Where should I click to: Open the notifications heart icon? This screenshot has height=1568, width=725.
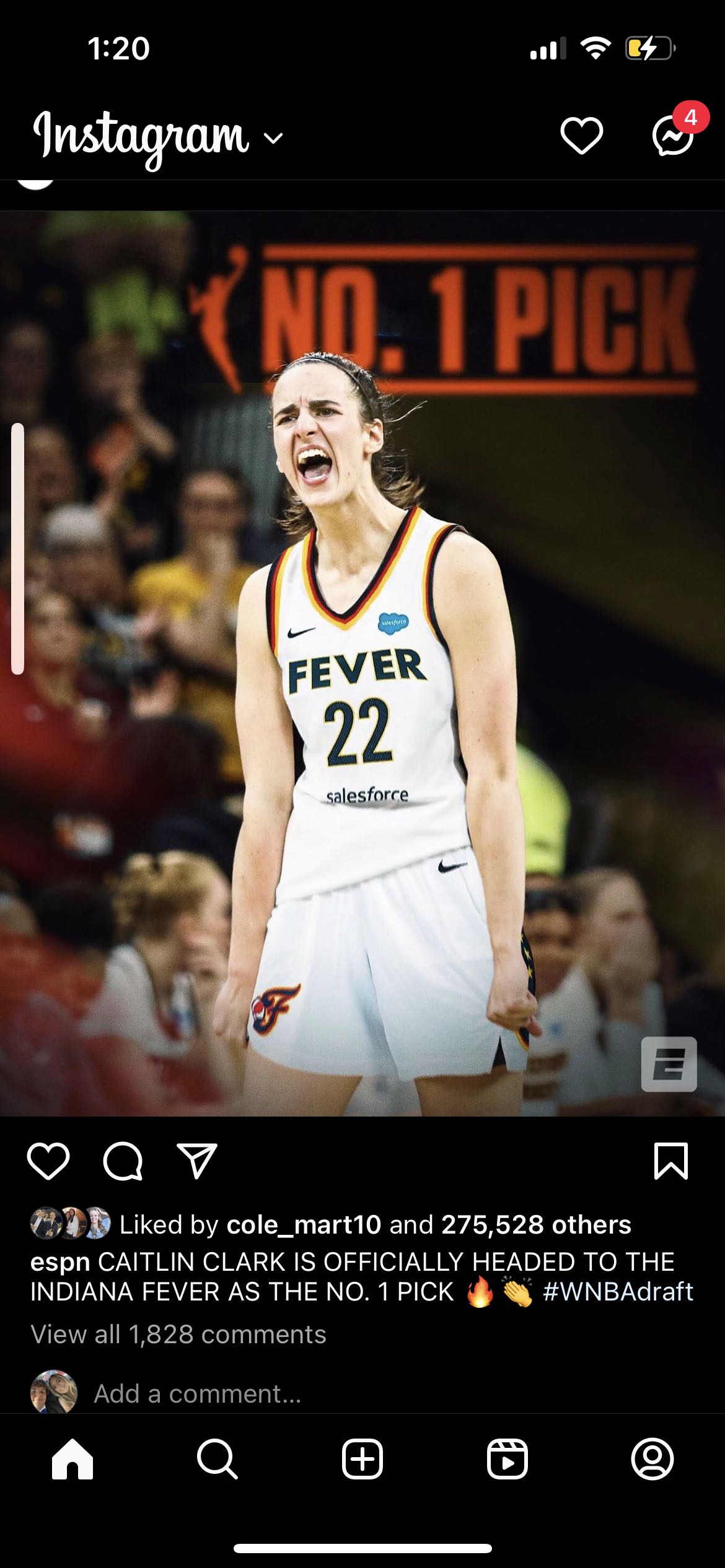coord(581,136)
